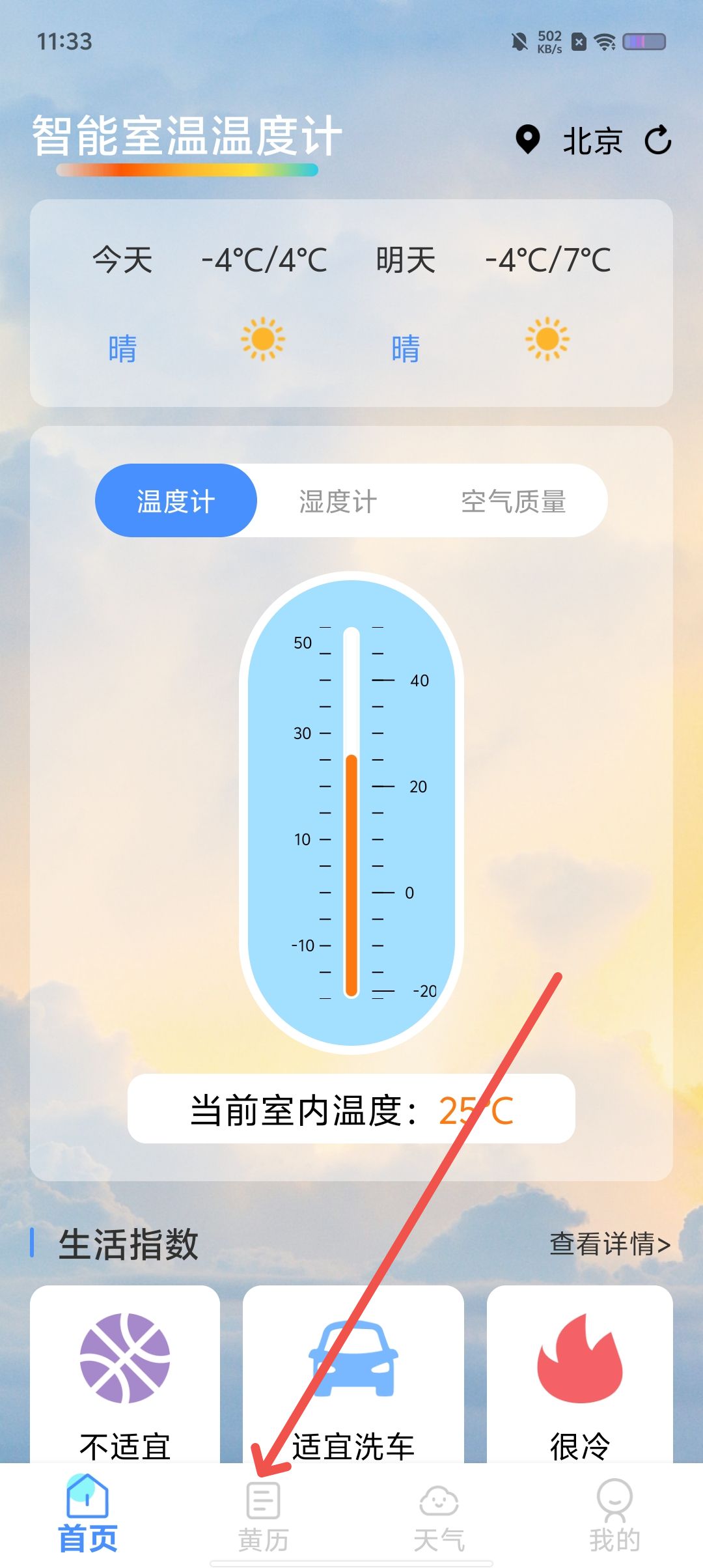Select the 温度计 tab
This screenshot has height=1568, width=703.
[x=176, y=501]
